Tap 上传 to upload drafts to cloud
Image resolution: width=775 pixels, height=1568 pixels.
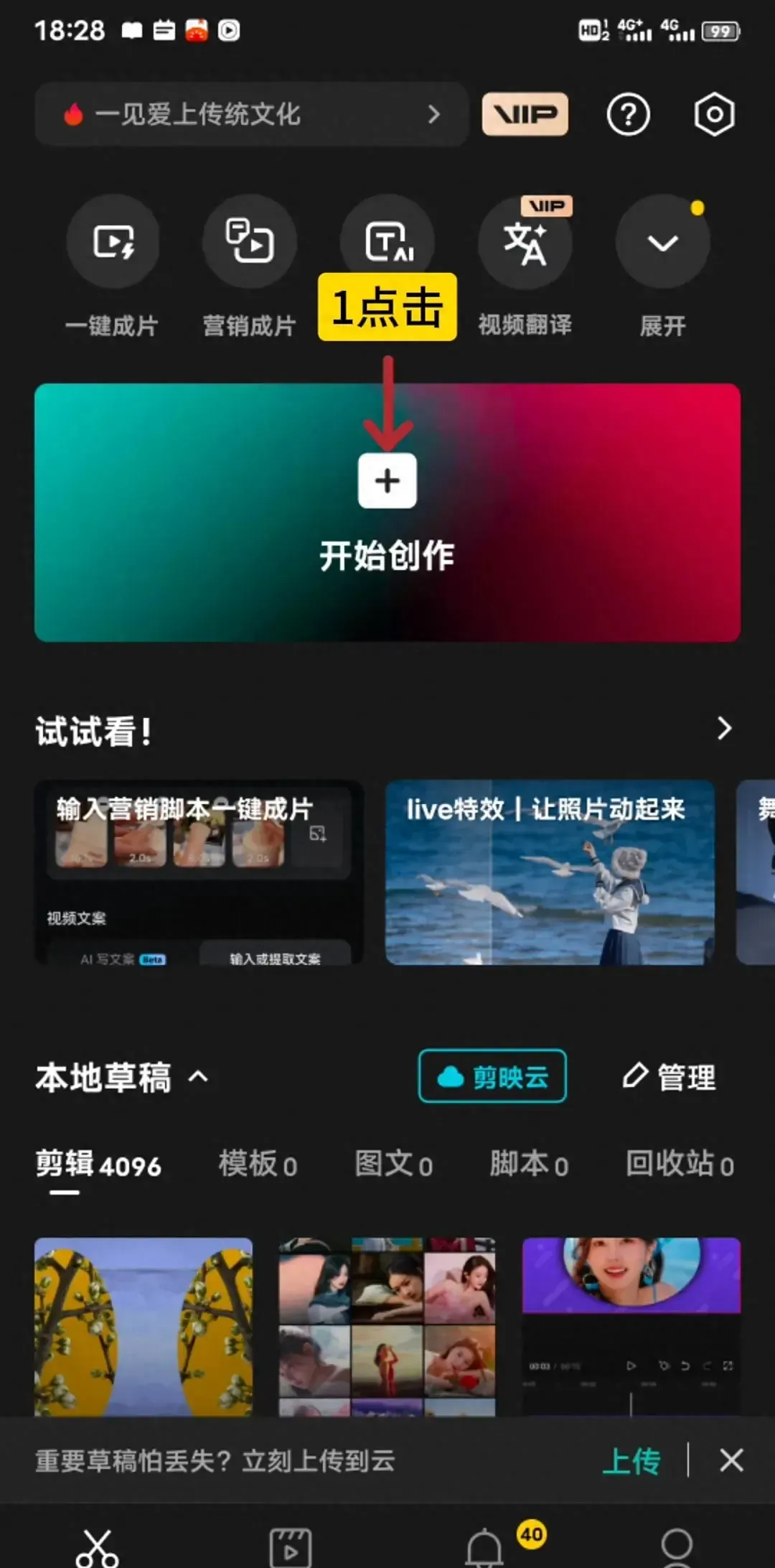631,1461
